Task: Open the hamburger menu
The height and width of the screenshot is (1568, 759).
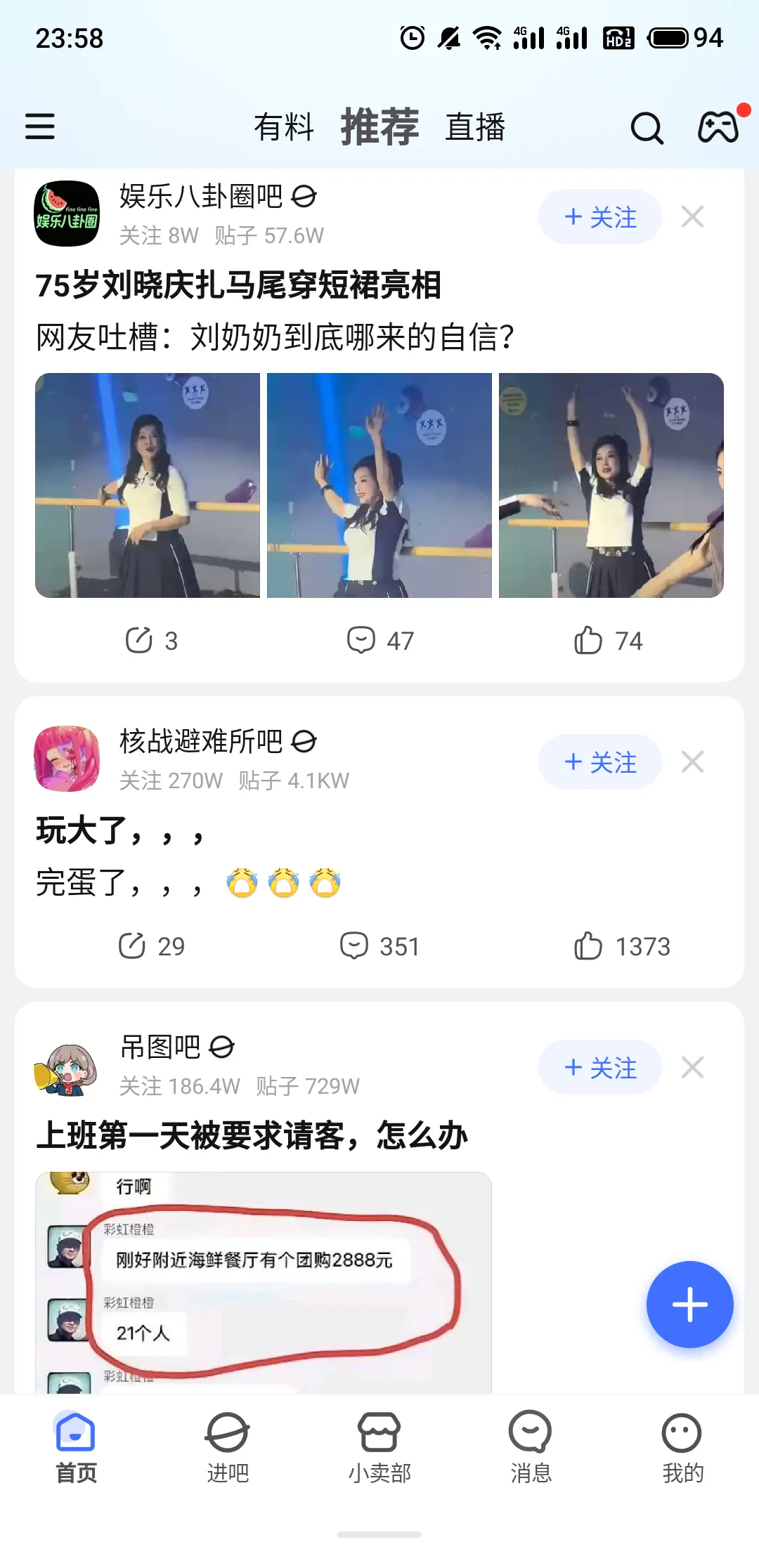Action: click(x=40, y=126)
